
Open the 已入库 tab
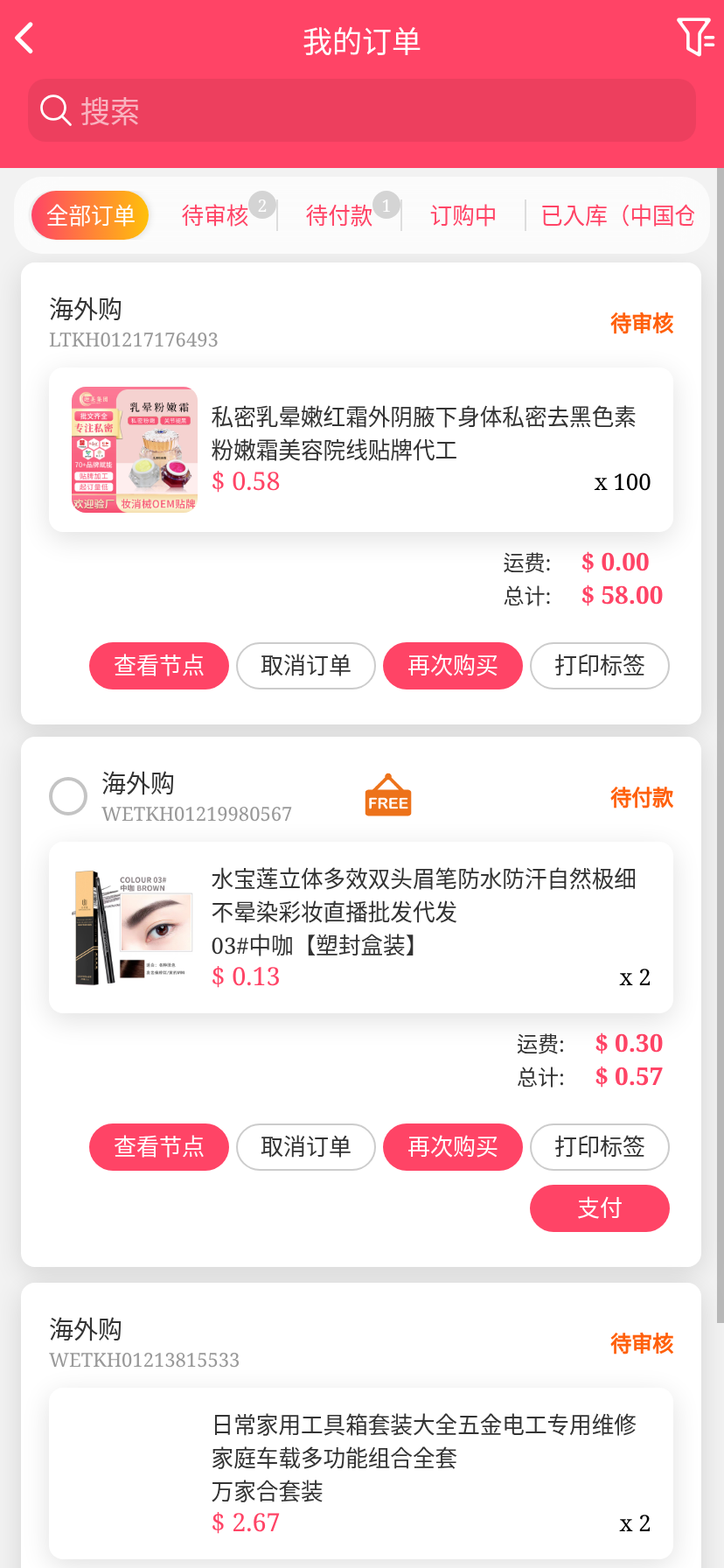click(617, 215)
